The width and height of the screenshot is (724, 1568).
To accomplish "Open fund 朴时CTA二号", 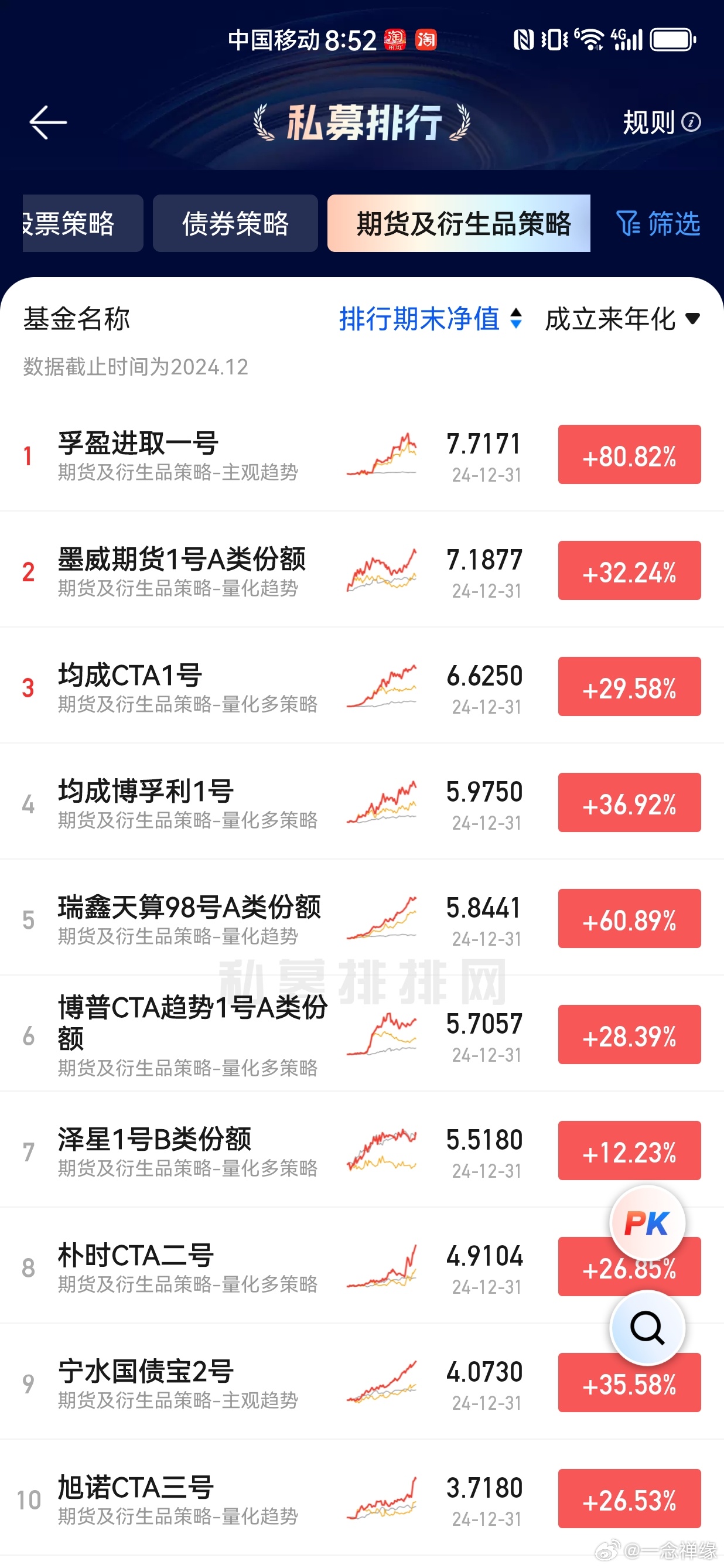I will tap(136, 1256).
